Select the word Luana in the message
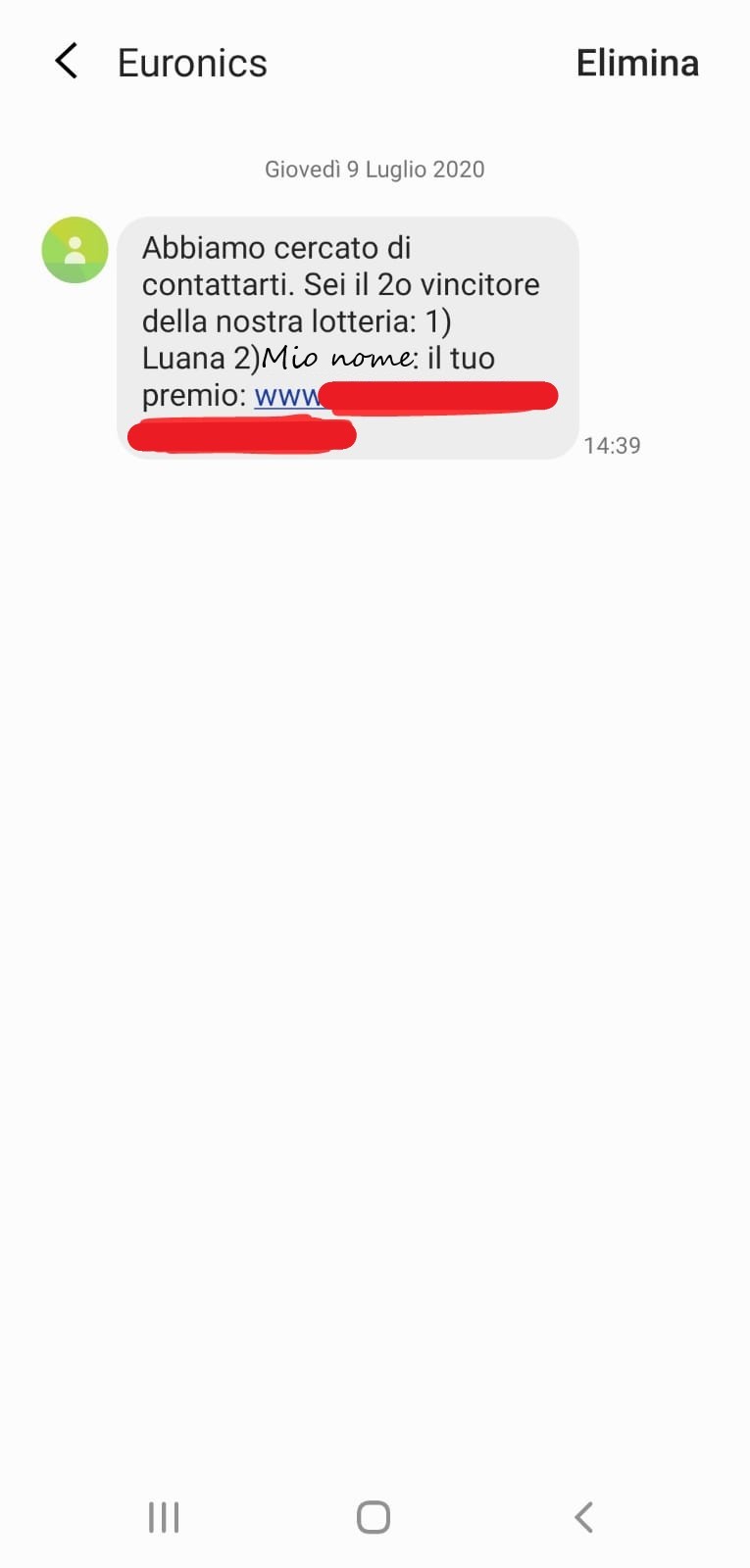Viewport: 750px width, 1568px height. 184,358
